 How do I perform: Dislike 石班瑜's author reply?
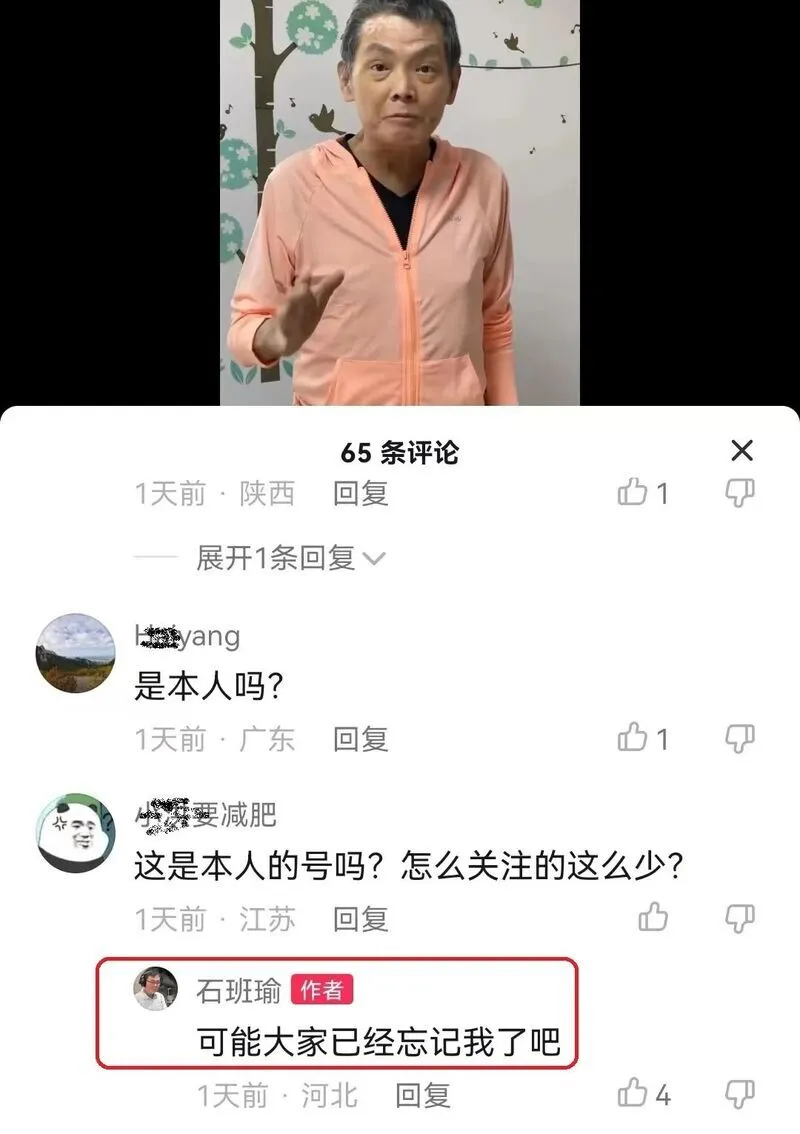click(x=739, y=1095)
